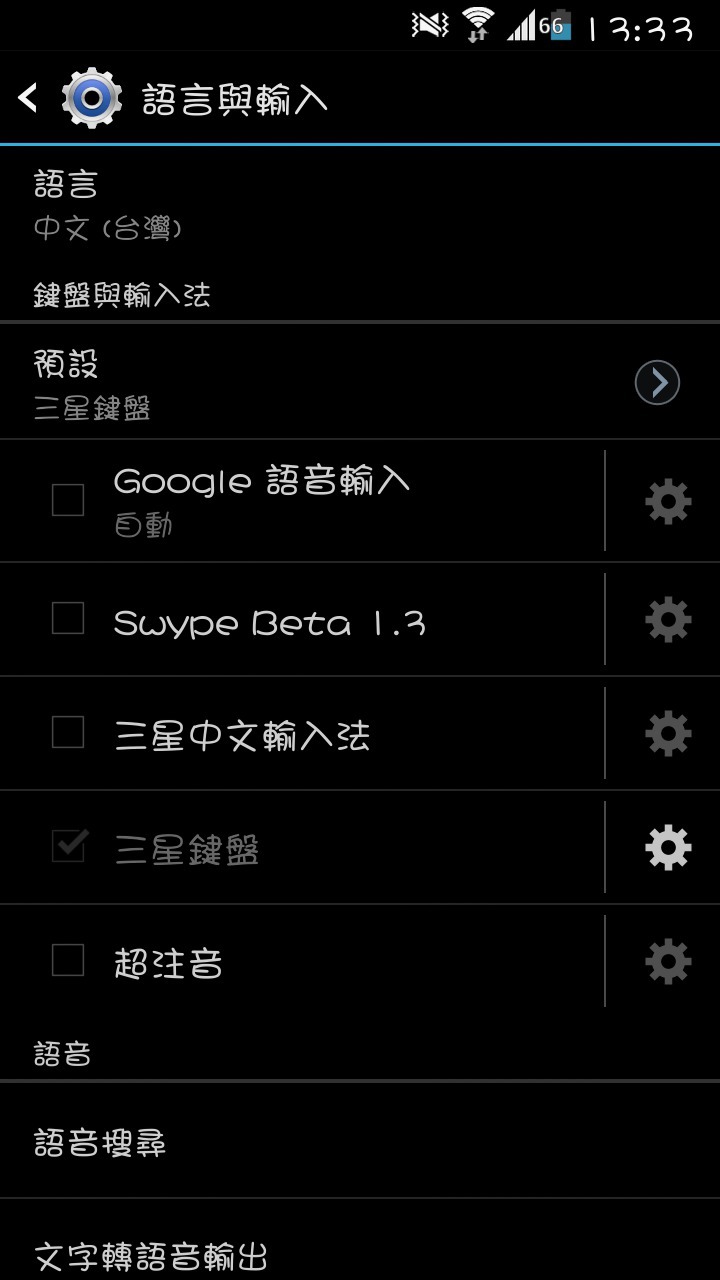Open the 預設 default keyboard row
Screen dimensions: 720x1280
[360, 382]
